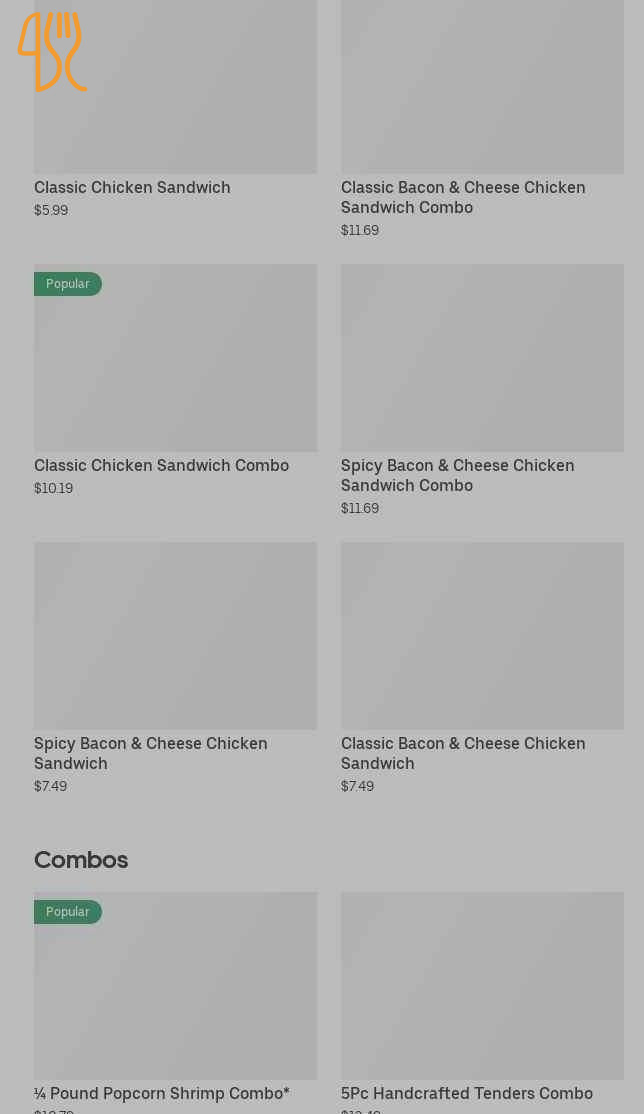644x1114 pixels.
Task: Open Classic Bacon & Cheese Chicken Sandwich for $7.49
Action: click(x=482, y=669)
